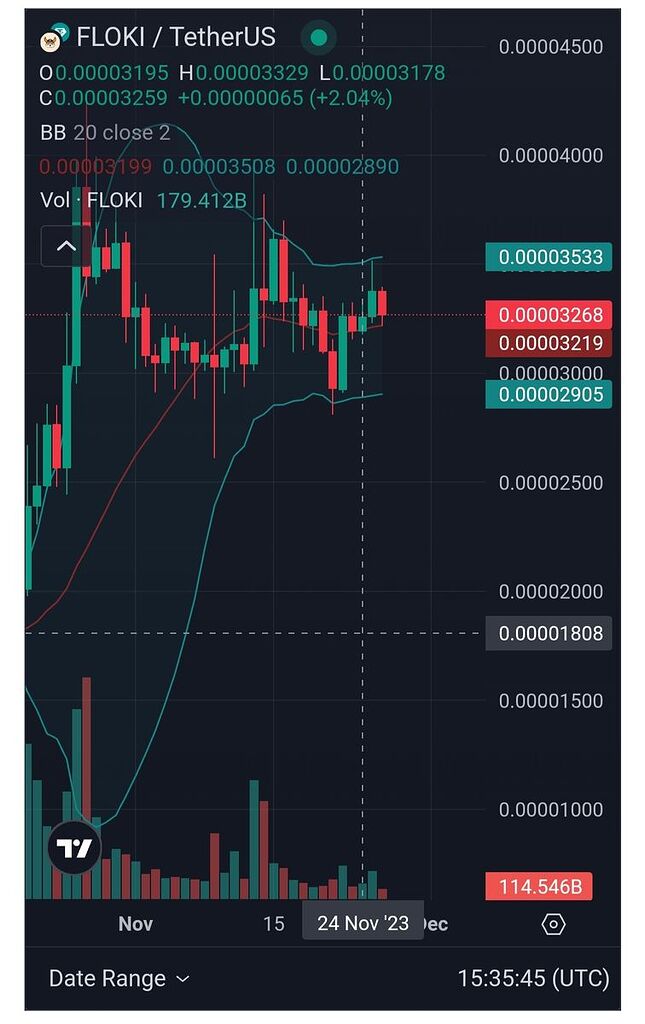Open the BB 20 close 2 indicator
Screen dimensions: 645x1024
[x=105, y=133]
